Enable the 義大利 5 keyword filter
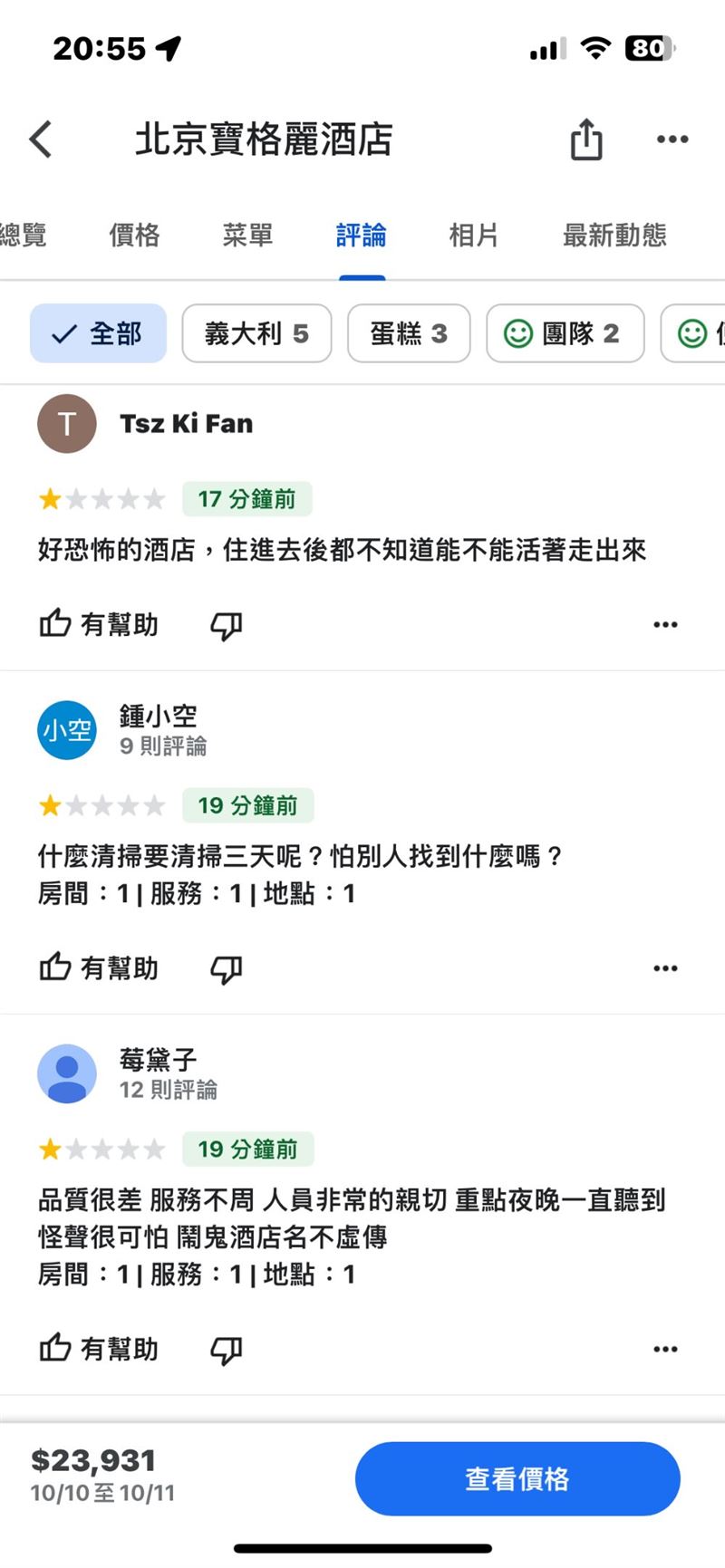 [256, 333]
